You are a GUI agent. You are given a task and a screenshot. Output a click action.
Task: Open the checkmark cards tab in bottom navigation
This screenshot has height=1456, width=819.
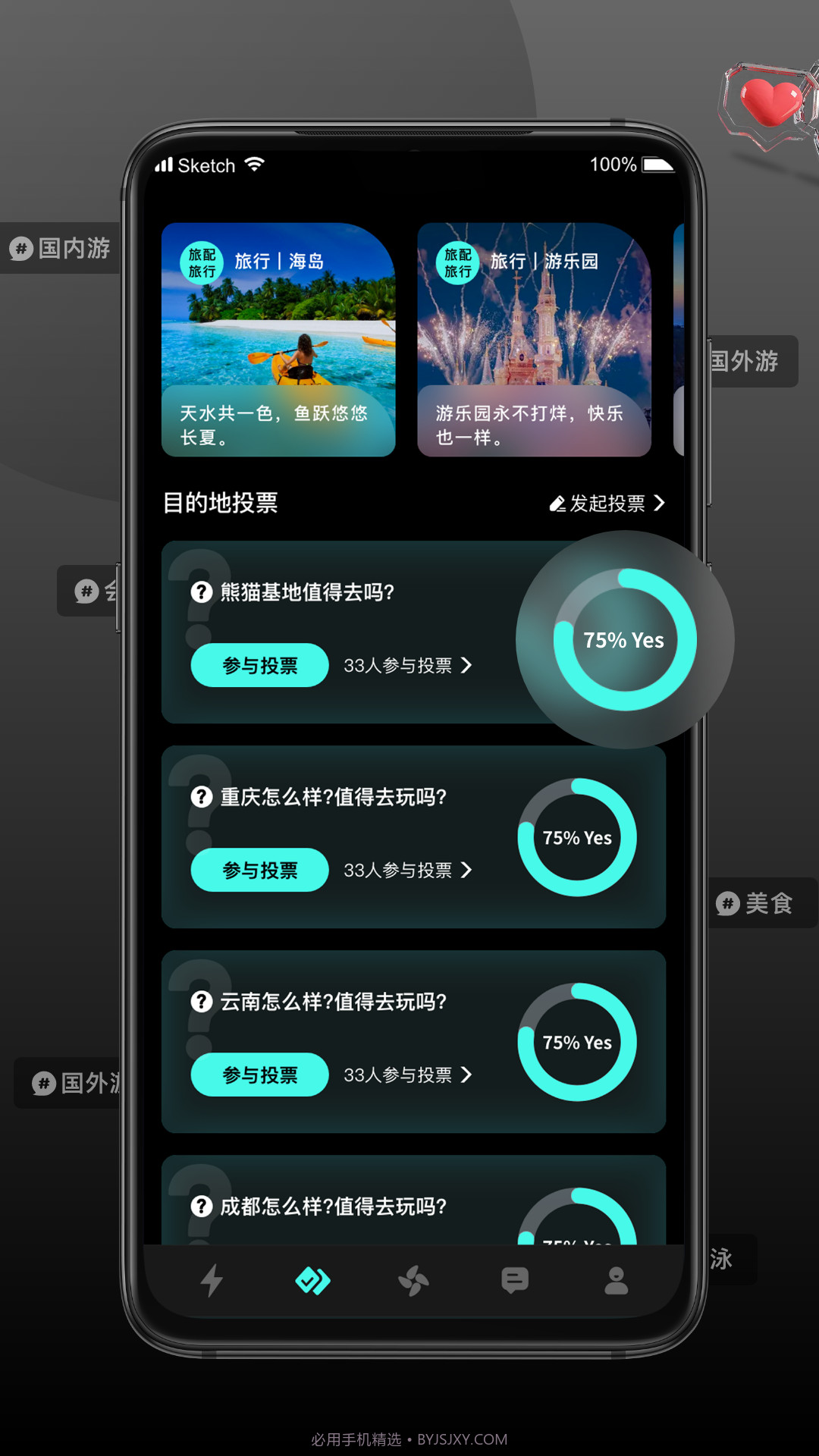[x=311, y=1282]
